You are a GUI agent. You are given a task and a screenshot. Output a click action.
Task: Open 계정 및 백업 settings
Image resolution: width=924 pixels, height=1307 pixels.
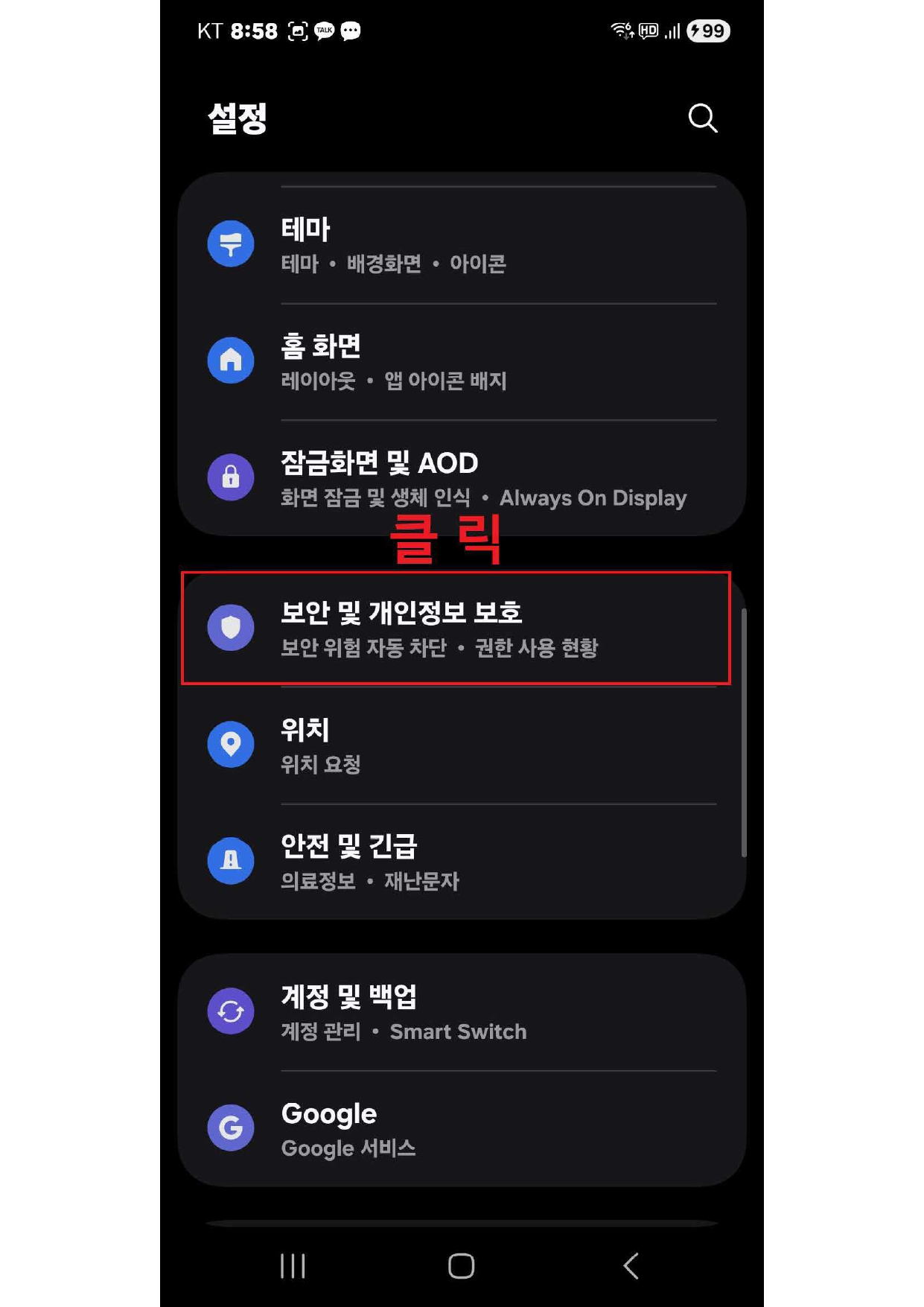[x=462, y=1012]
